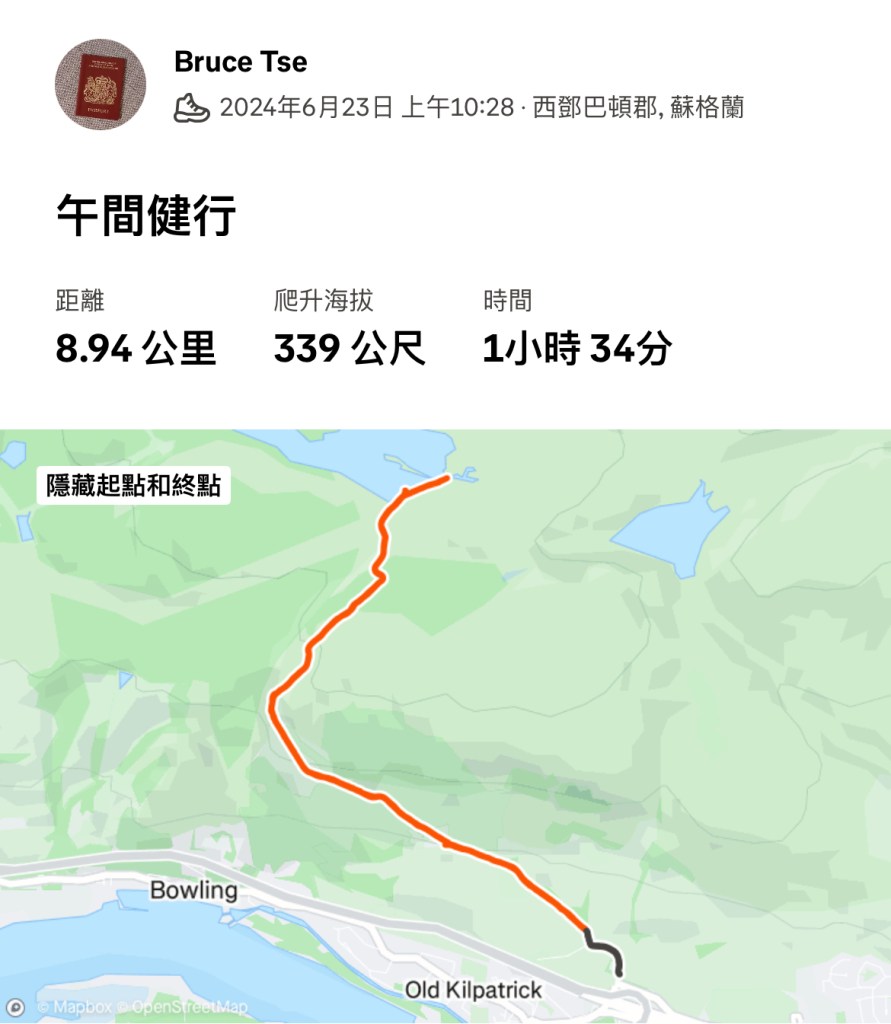View Bruce Tse's athlete profile by name
891x1024 pixels.
pyautogui.click(x=240, y=62)
